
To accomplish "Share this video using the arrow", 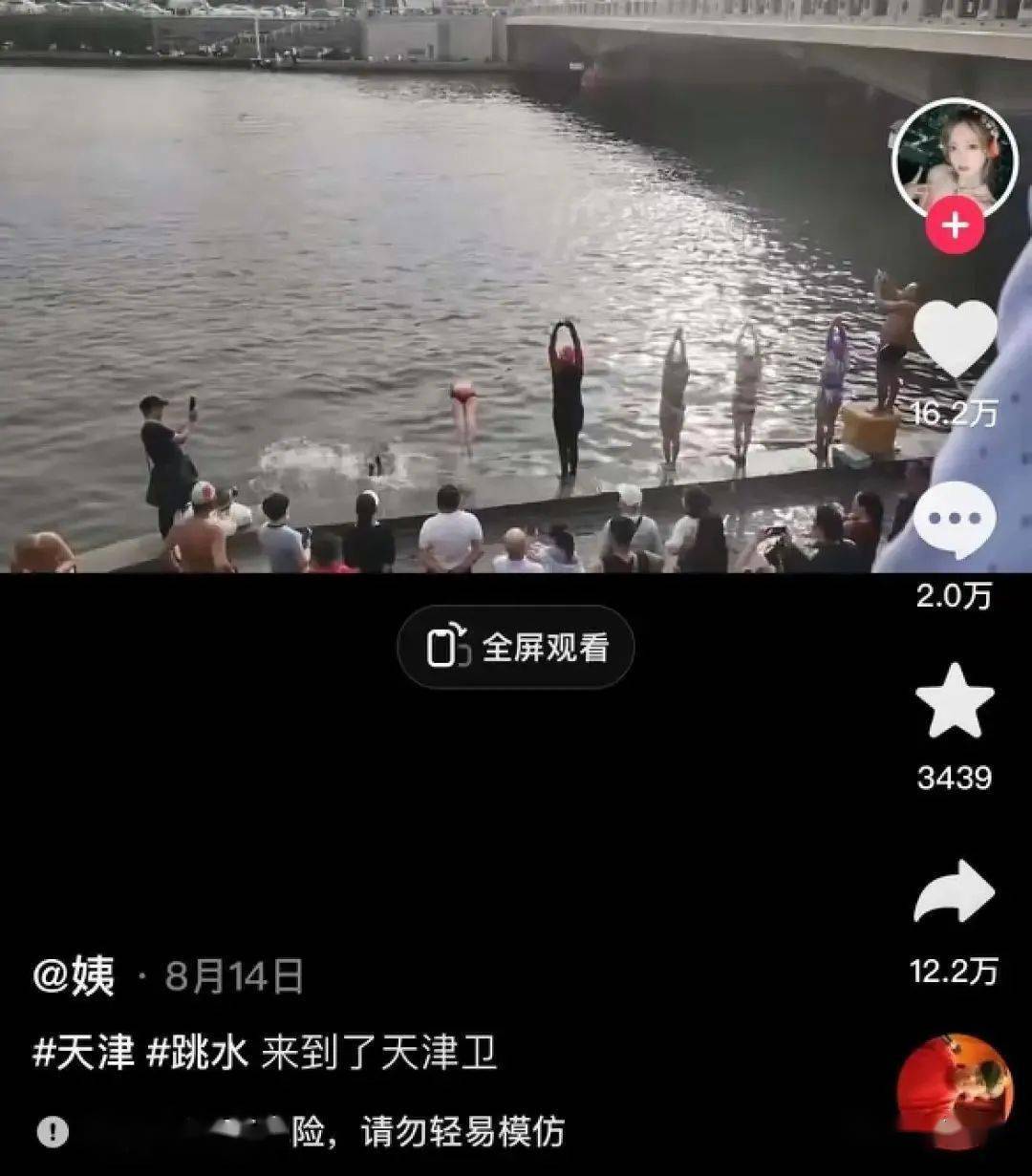I will click(955, 892).
